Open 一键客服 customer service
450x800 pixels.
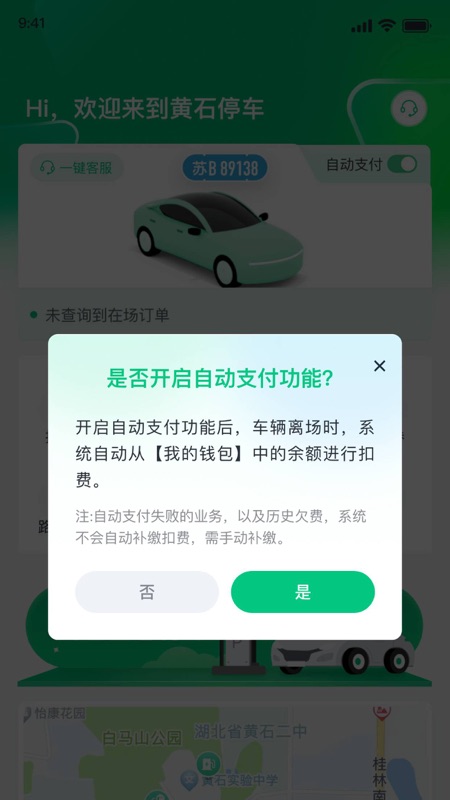click(x=77, y=168)
